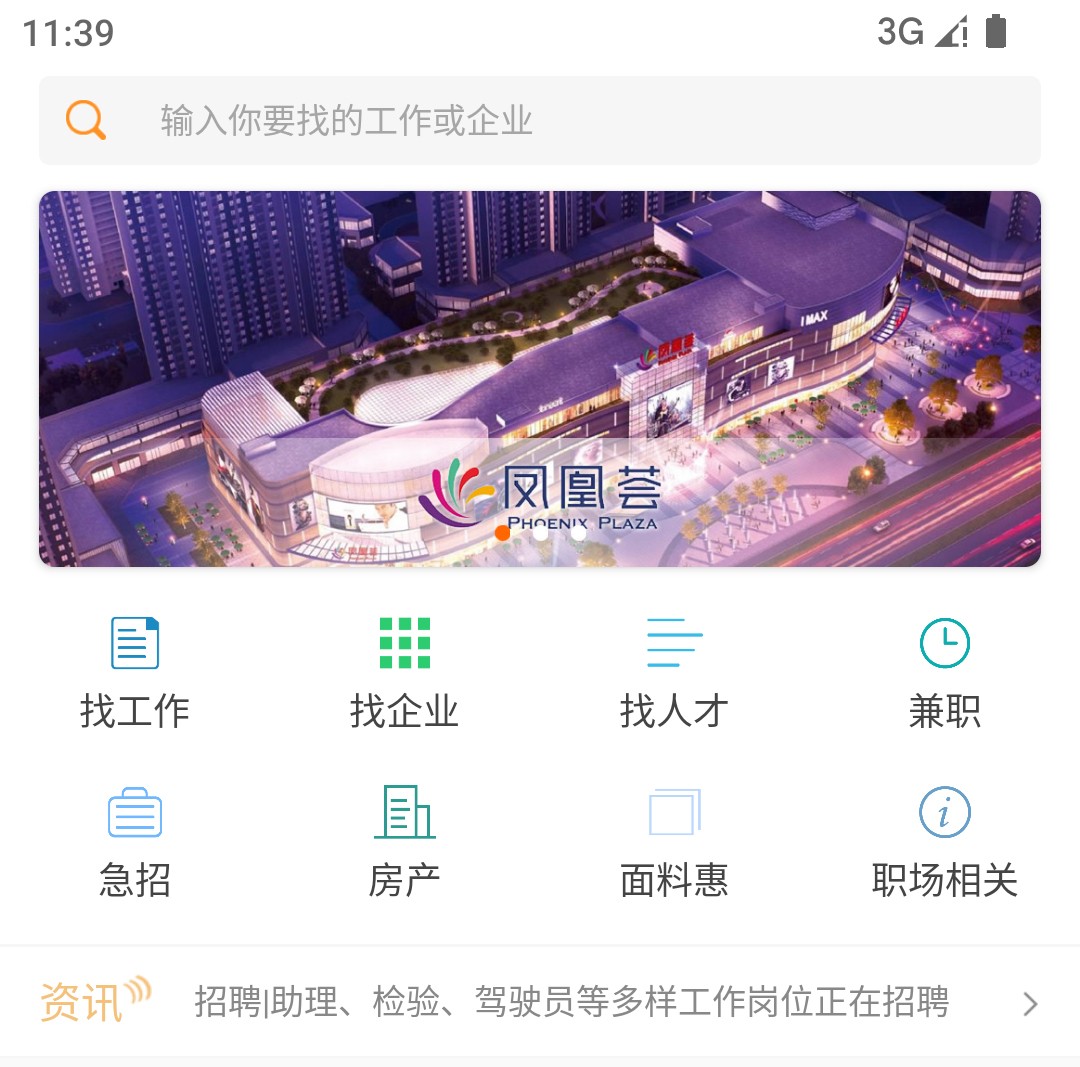Tap the job or company search box
The image size is (1080, 1067).
[540, 121]
